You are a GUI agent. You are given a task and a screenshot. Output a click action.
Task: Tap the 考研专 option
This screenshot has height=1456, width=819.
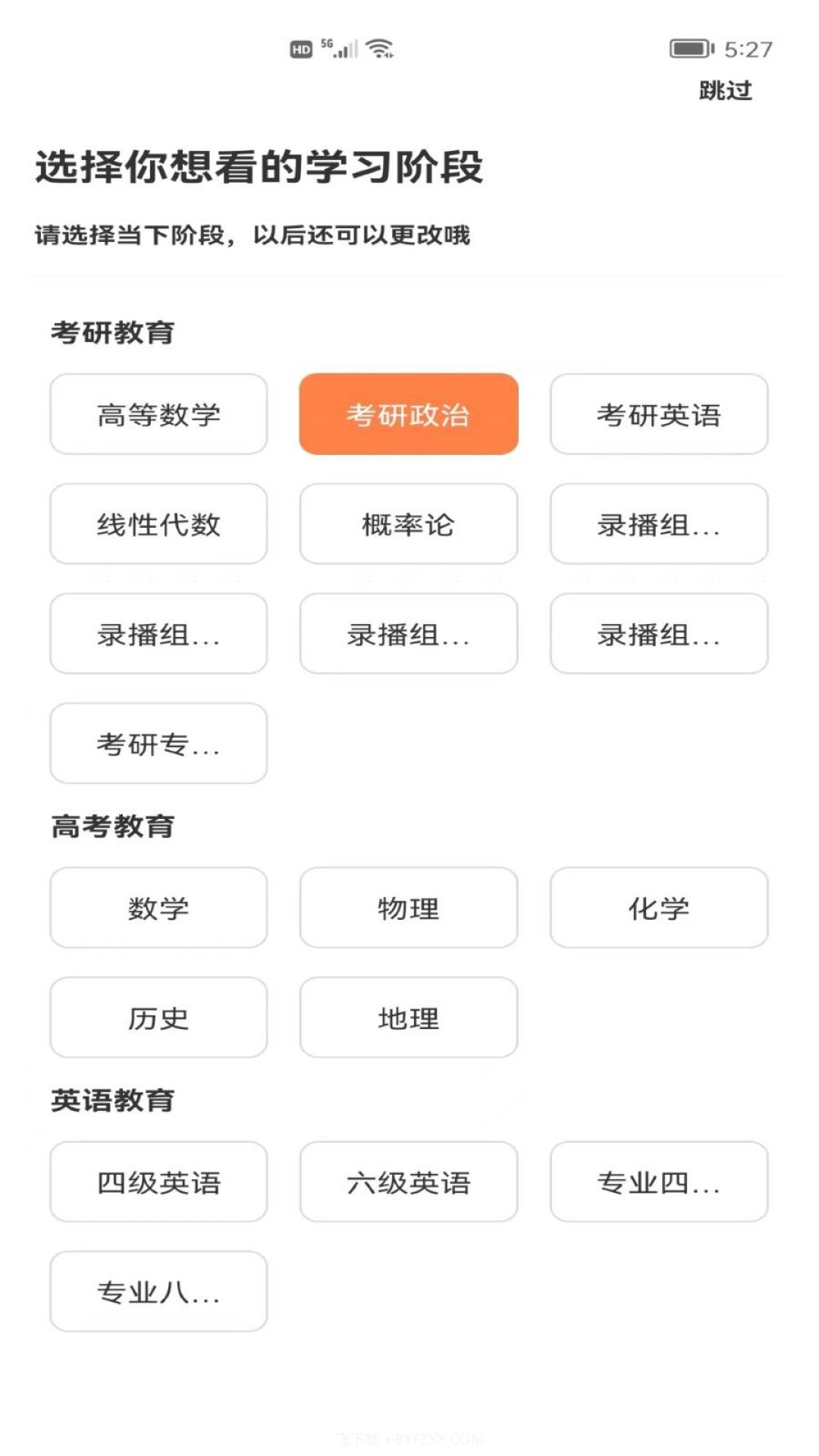click(158, 743)
